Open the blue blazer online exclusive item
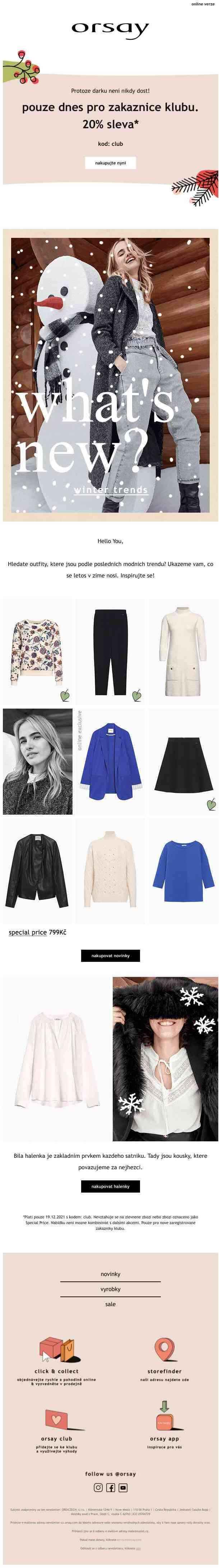The height and width of the screenshot is (1568, 219). coord(111,761)
